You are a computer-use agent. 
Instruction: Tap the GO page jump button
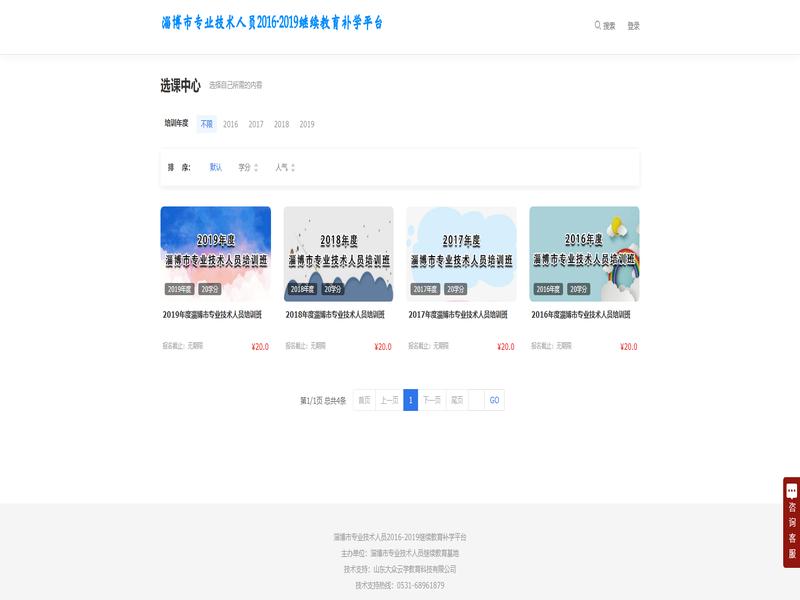494,400
